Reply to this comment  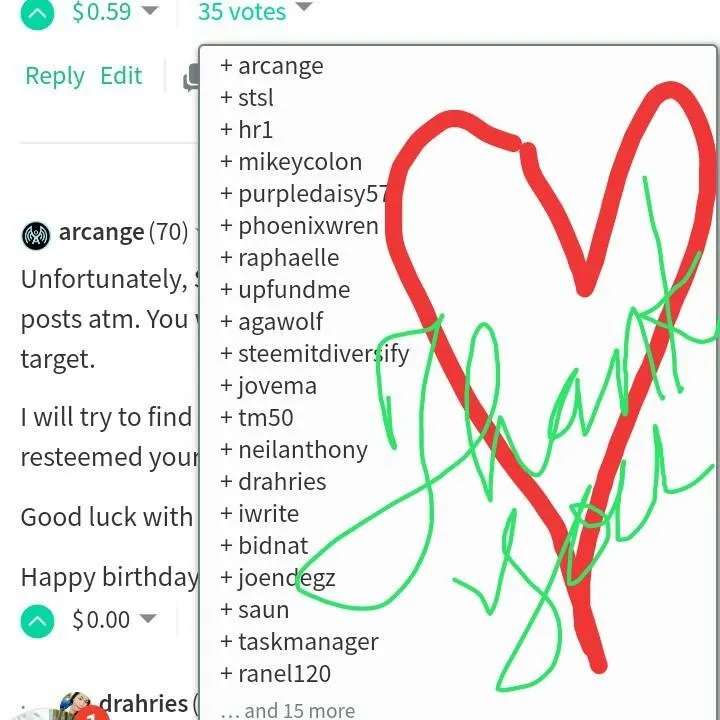pyautogui.click(x=55, y=76)
